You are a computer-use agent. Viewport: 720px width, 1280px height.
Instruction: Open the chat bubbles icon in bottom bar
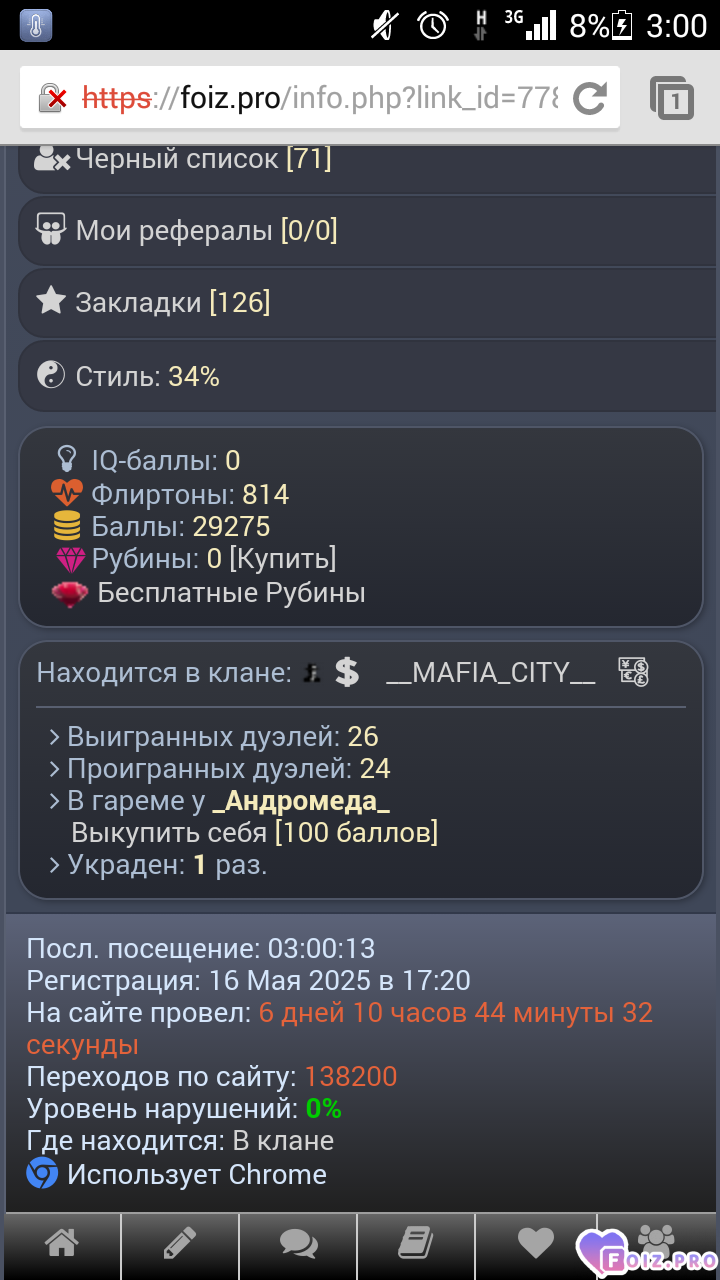[x=298, y=1243]
